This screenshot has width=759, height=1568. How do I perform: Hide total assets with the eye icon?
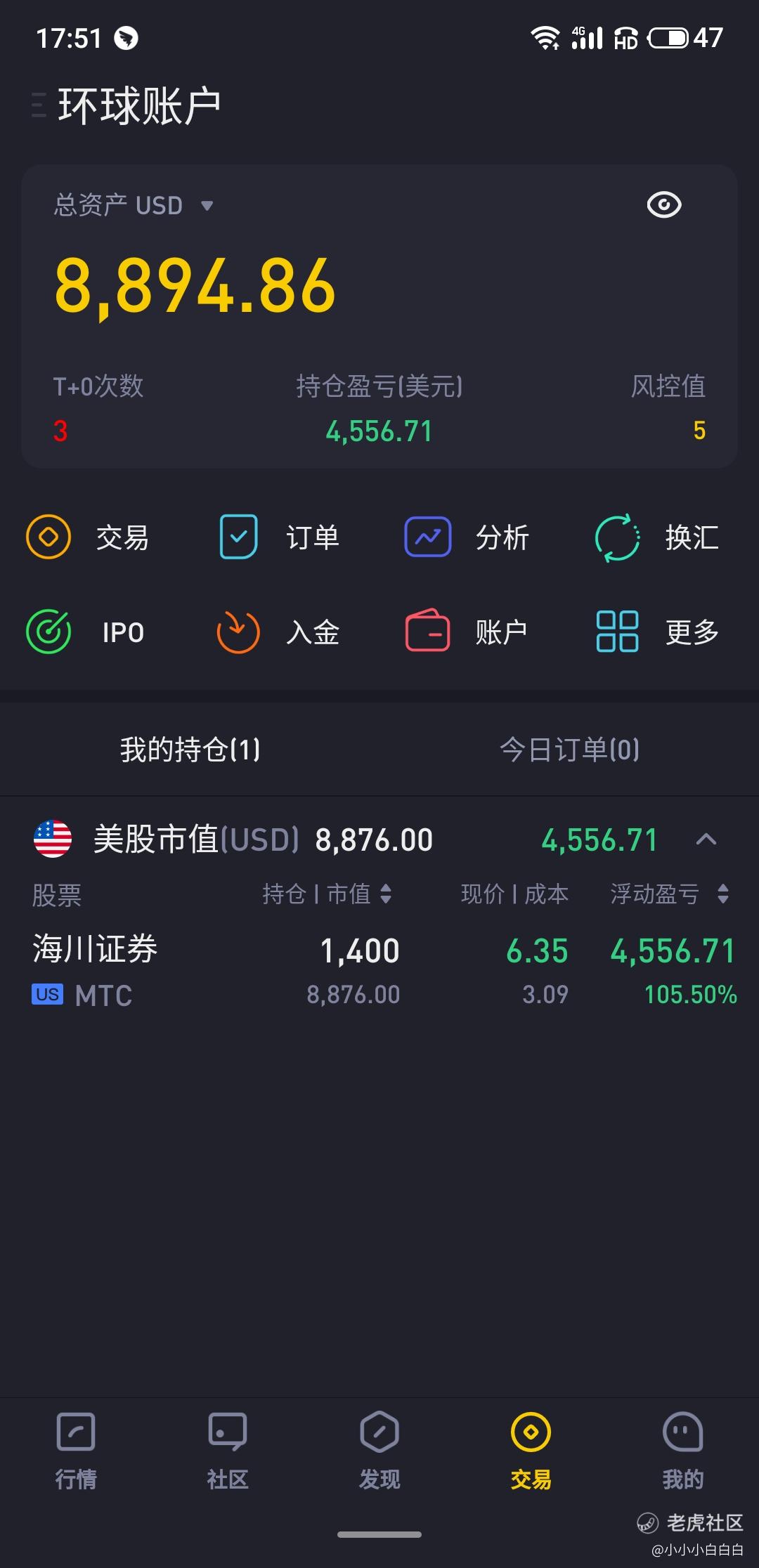pyautogui.click(x=663, y=205)
